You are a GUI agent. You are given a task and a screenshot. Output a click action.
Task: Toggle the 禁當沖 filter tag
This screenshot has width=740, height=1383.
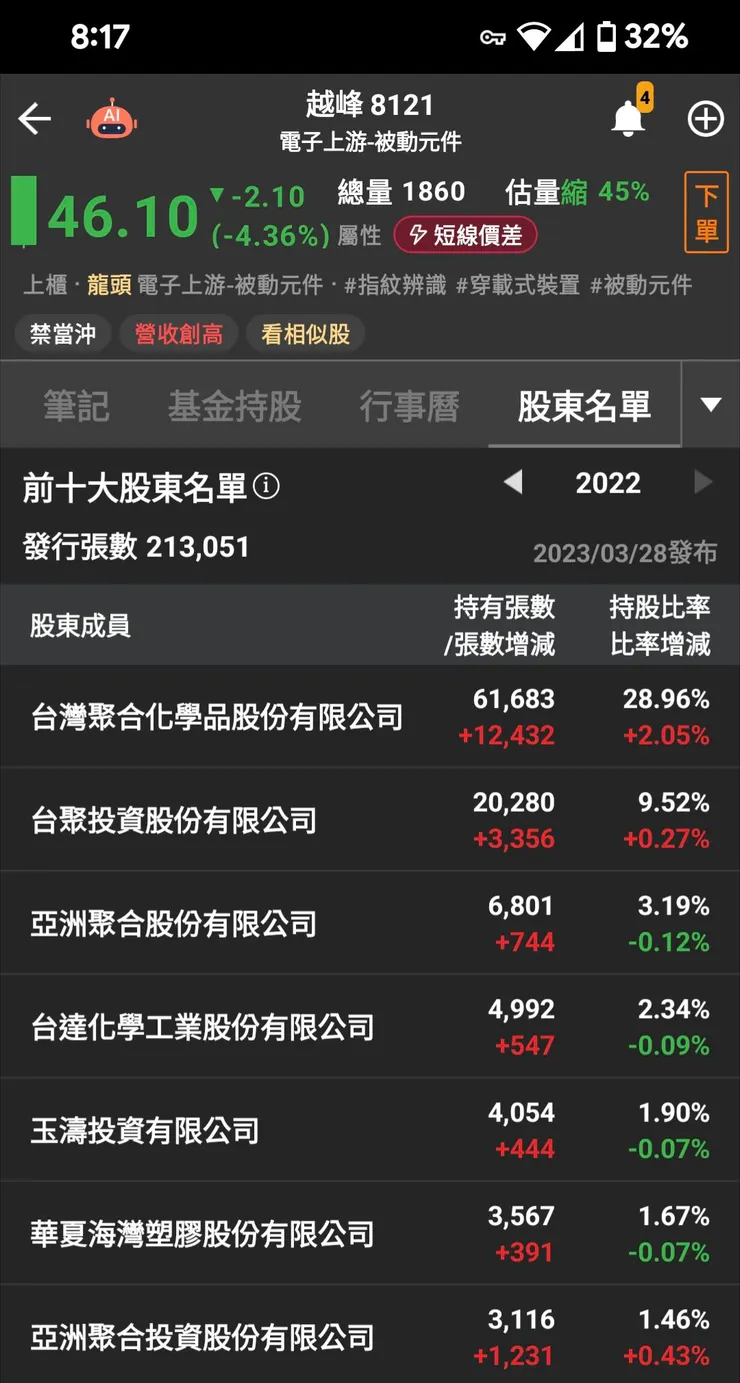pyautogui.click(x=62, y=334)
